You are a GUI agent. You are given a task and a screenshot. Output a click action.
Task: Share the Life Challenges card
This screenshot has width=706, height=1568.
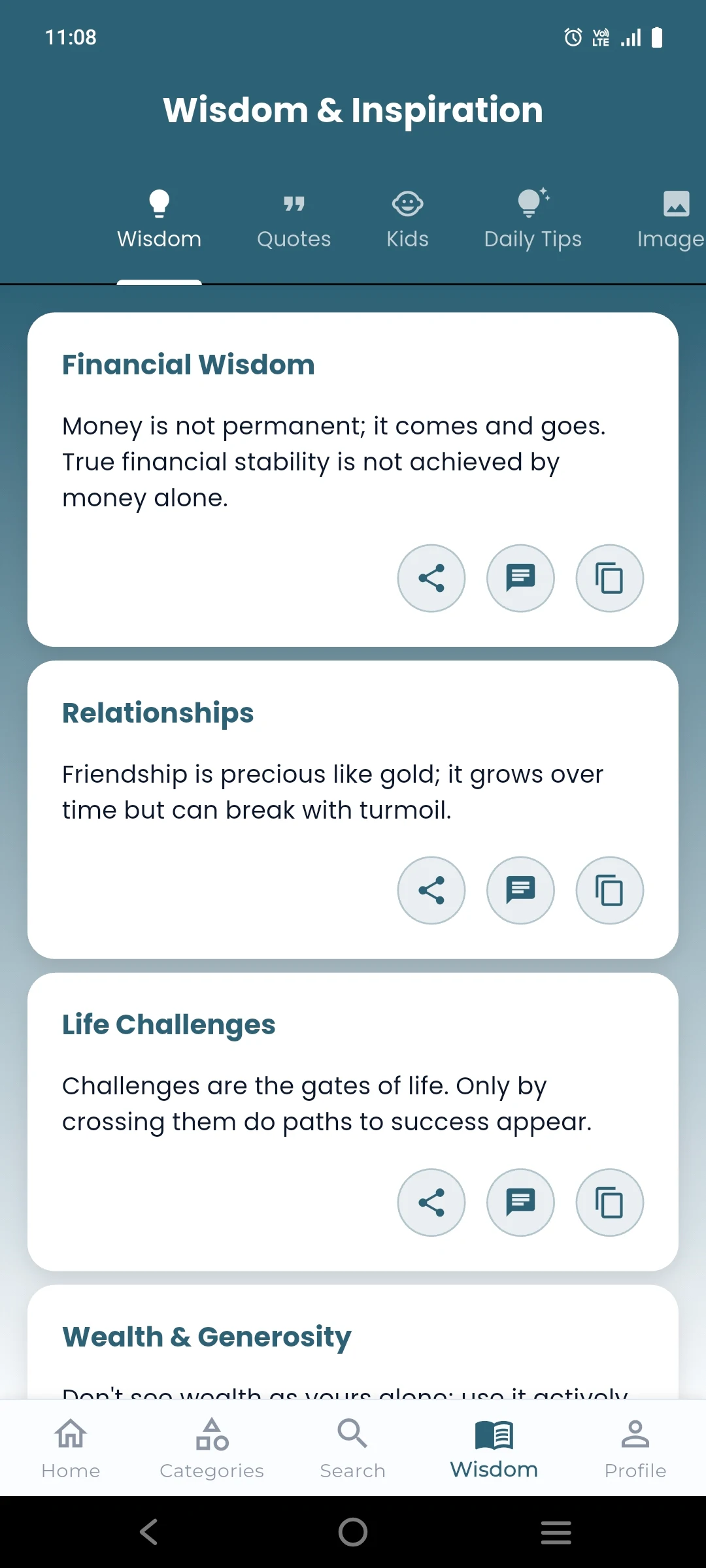(431, 1202)
